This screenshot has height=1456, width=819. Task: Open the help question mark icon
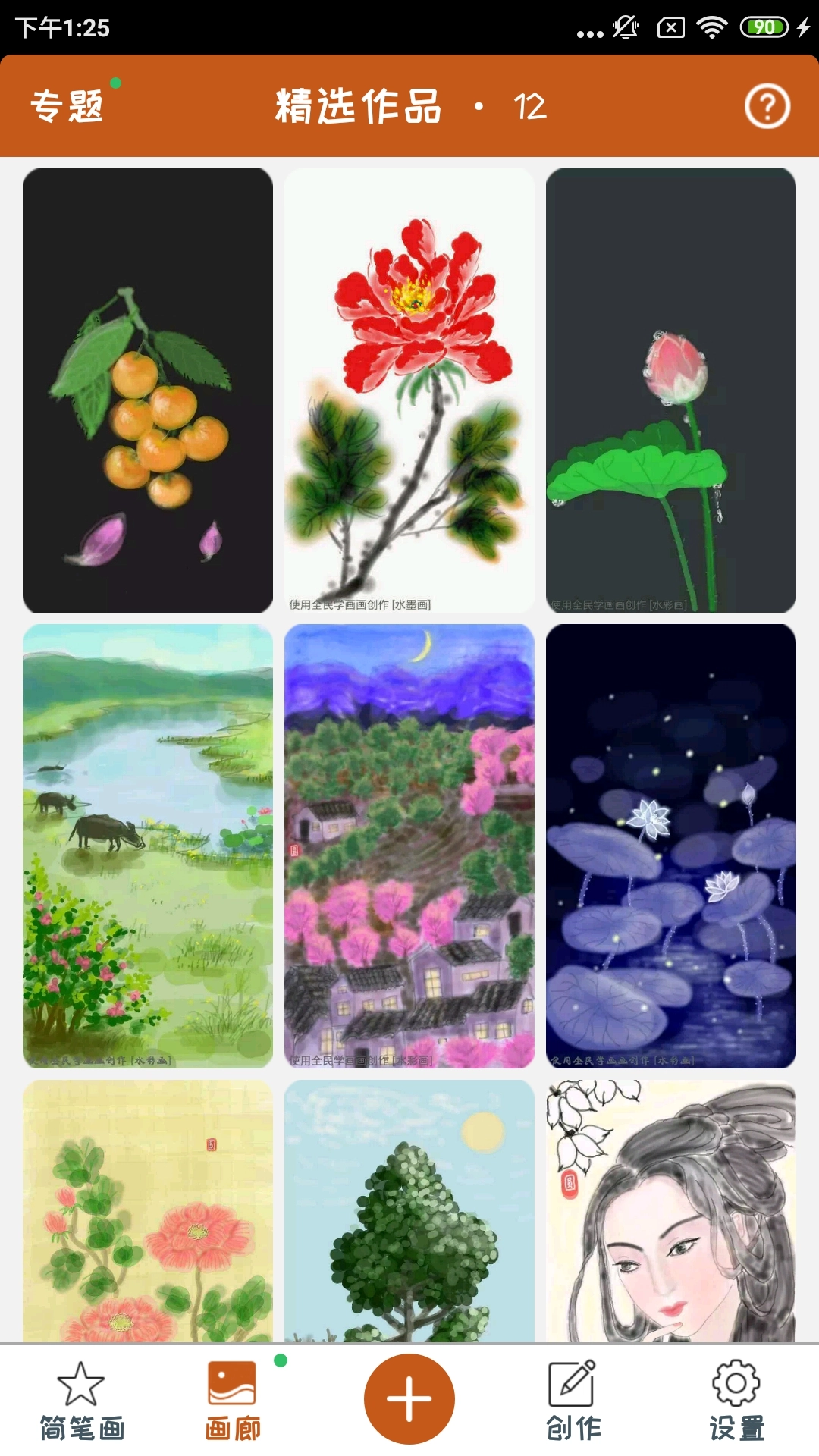[767, 107]
